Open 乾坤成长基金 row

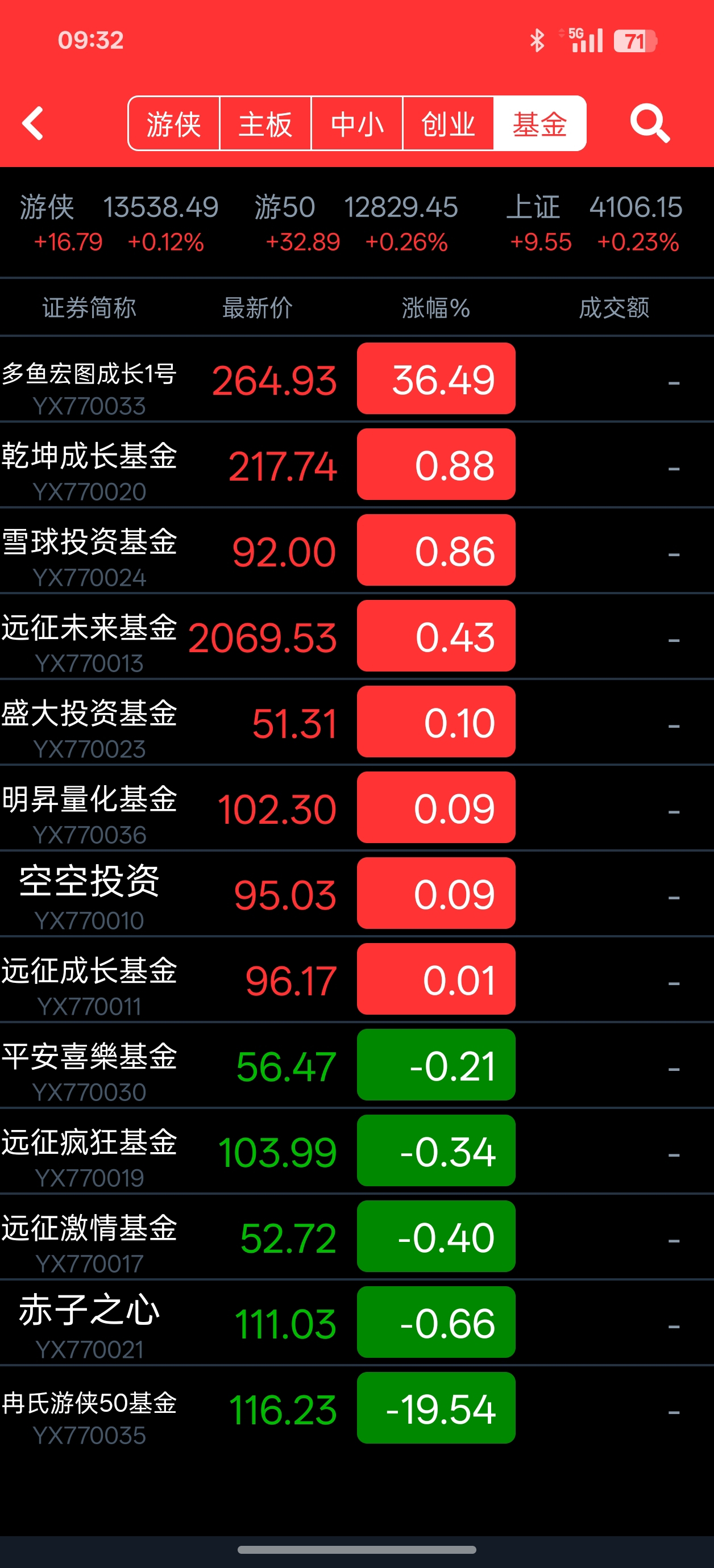pyautogui.click(x=89, y=466)
